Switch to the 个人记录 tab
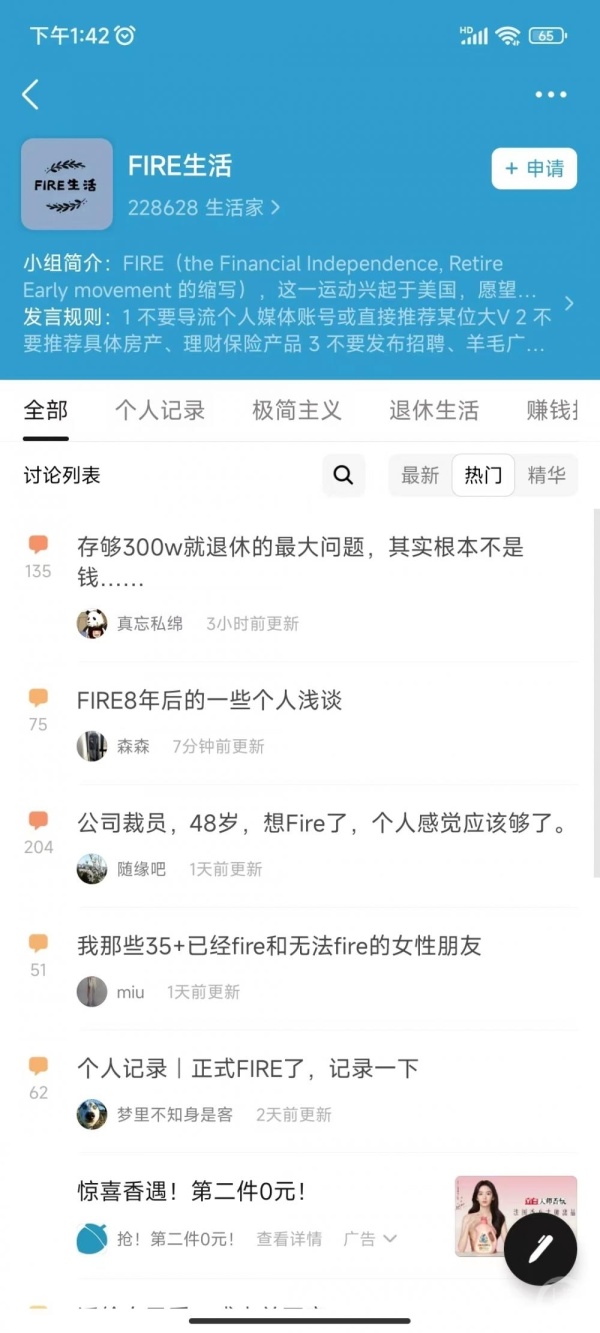This screenshot has height=1333, width=600. 160,410
